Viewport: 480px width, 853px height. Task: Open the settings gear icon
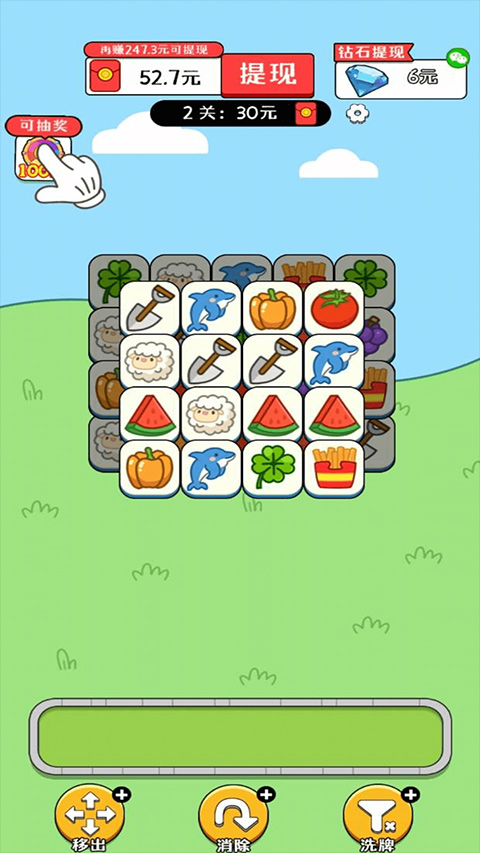pyautogui.click(x=357, y=113)
